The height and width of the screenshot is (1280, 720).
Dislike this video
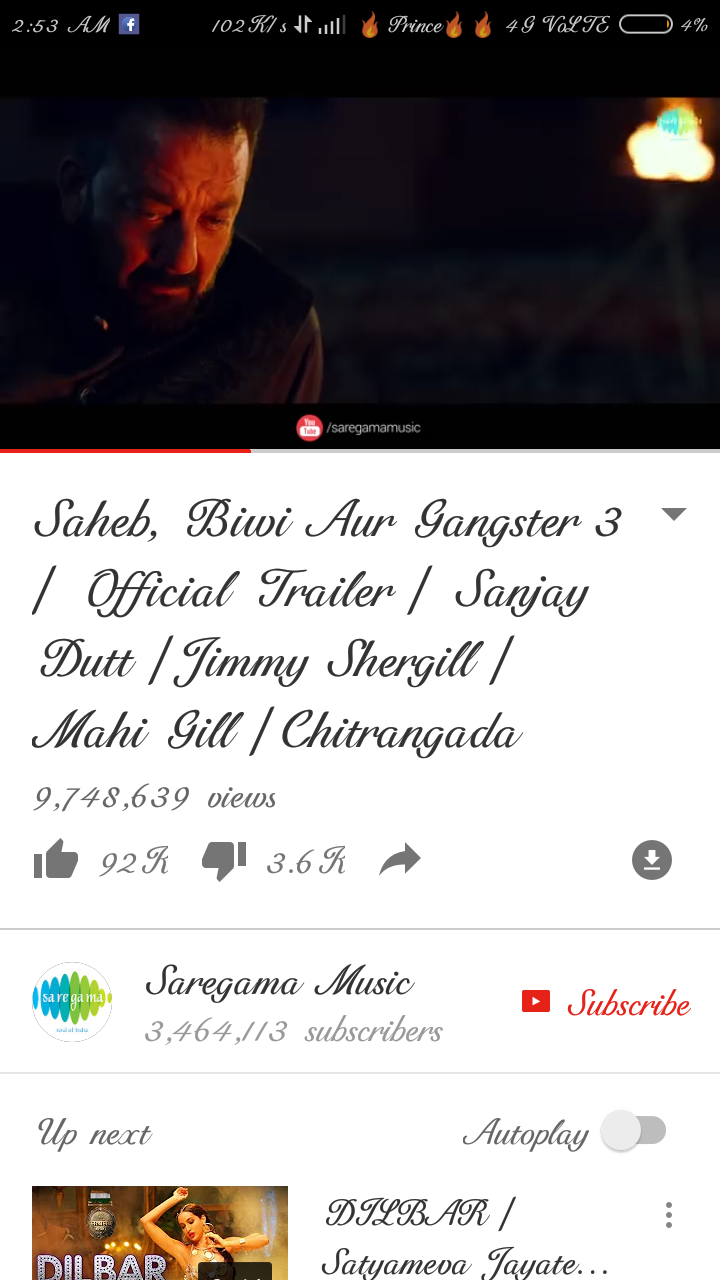tap(224, 860)
